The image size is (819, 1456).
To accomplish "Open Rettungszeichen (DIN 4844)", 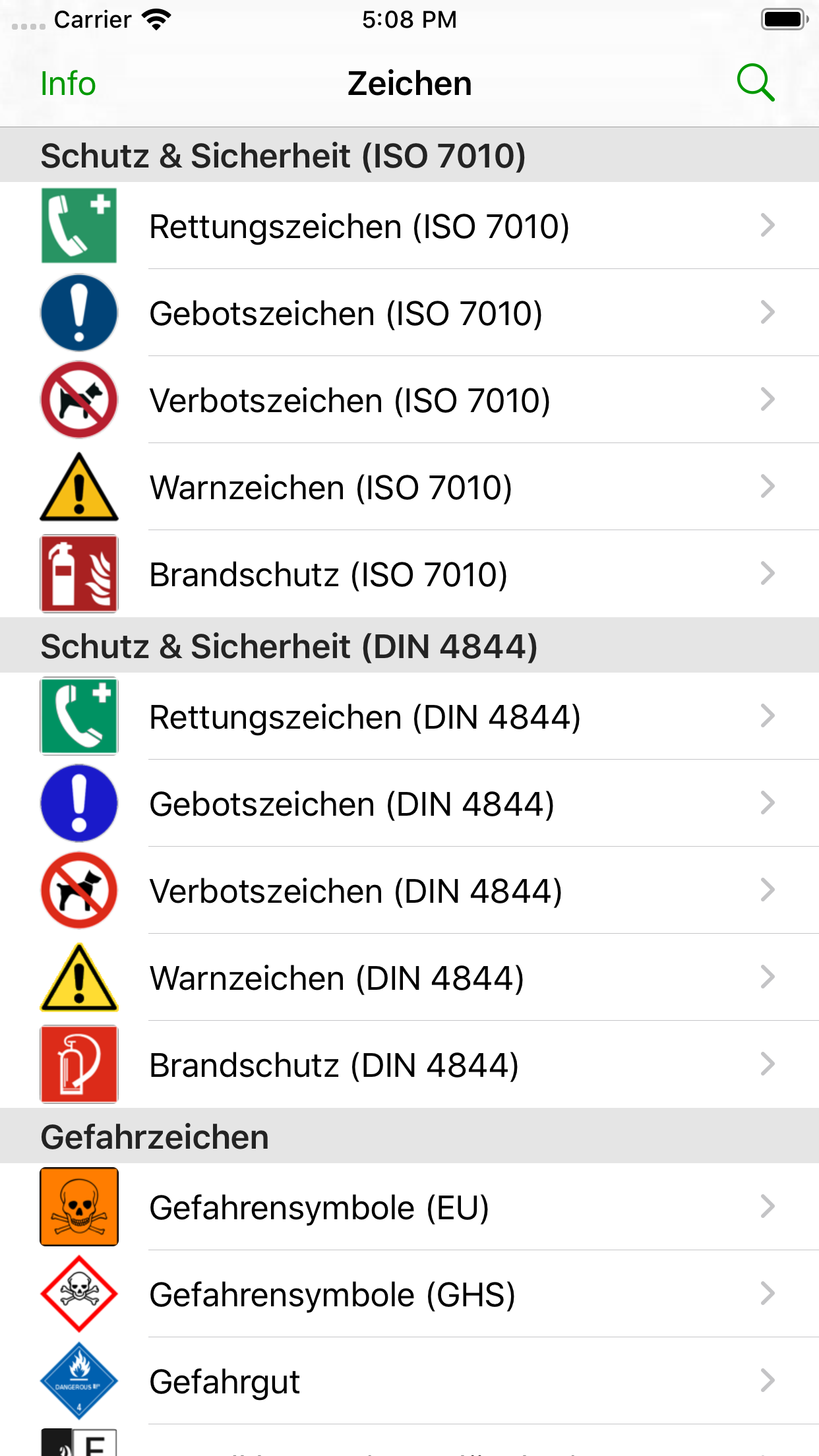I will pos(409,717).
